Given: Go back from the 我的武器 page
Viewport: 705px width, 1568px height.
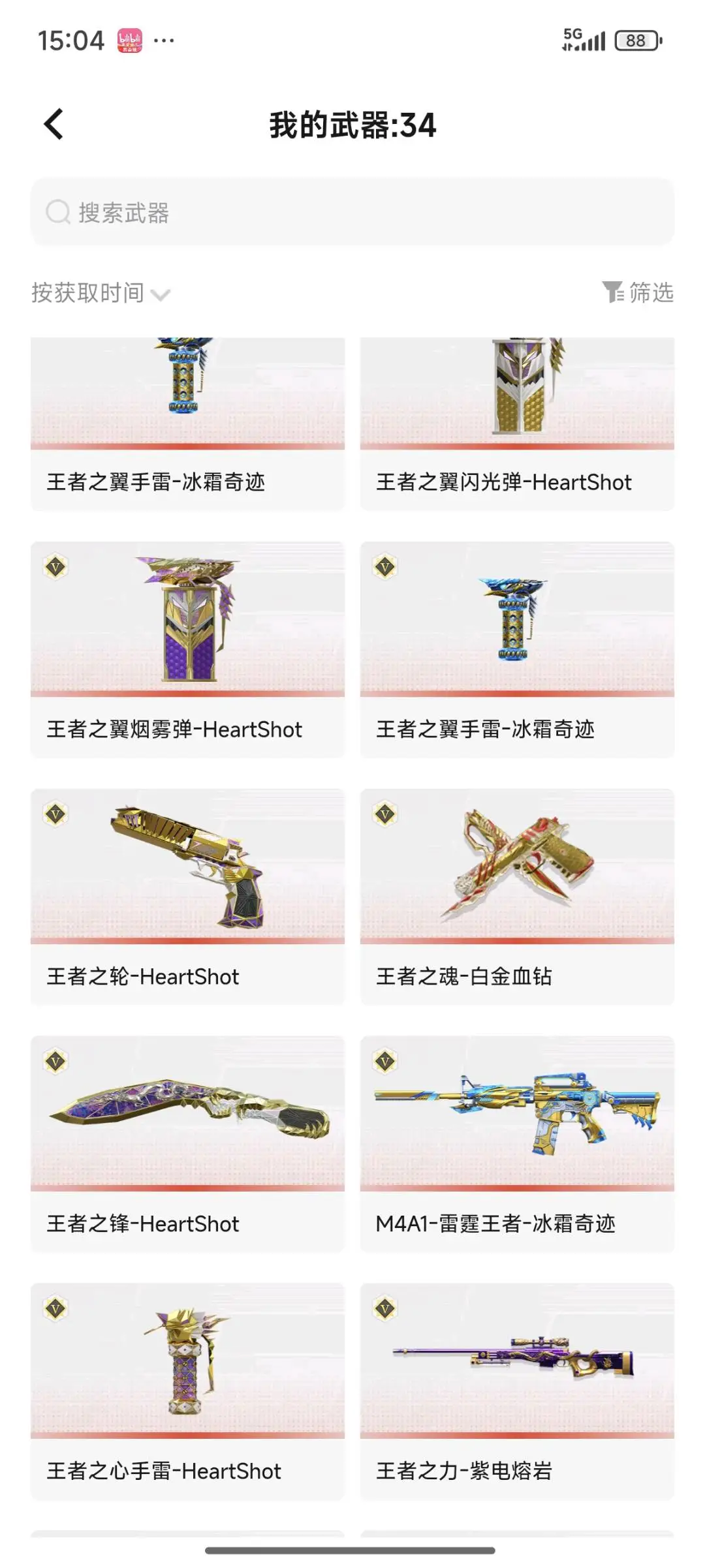Looking at the screenshot, I should (54, 124).
